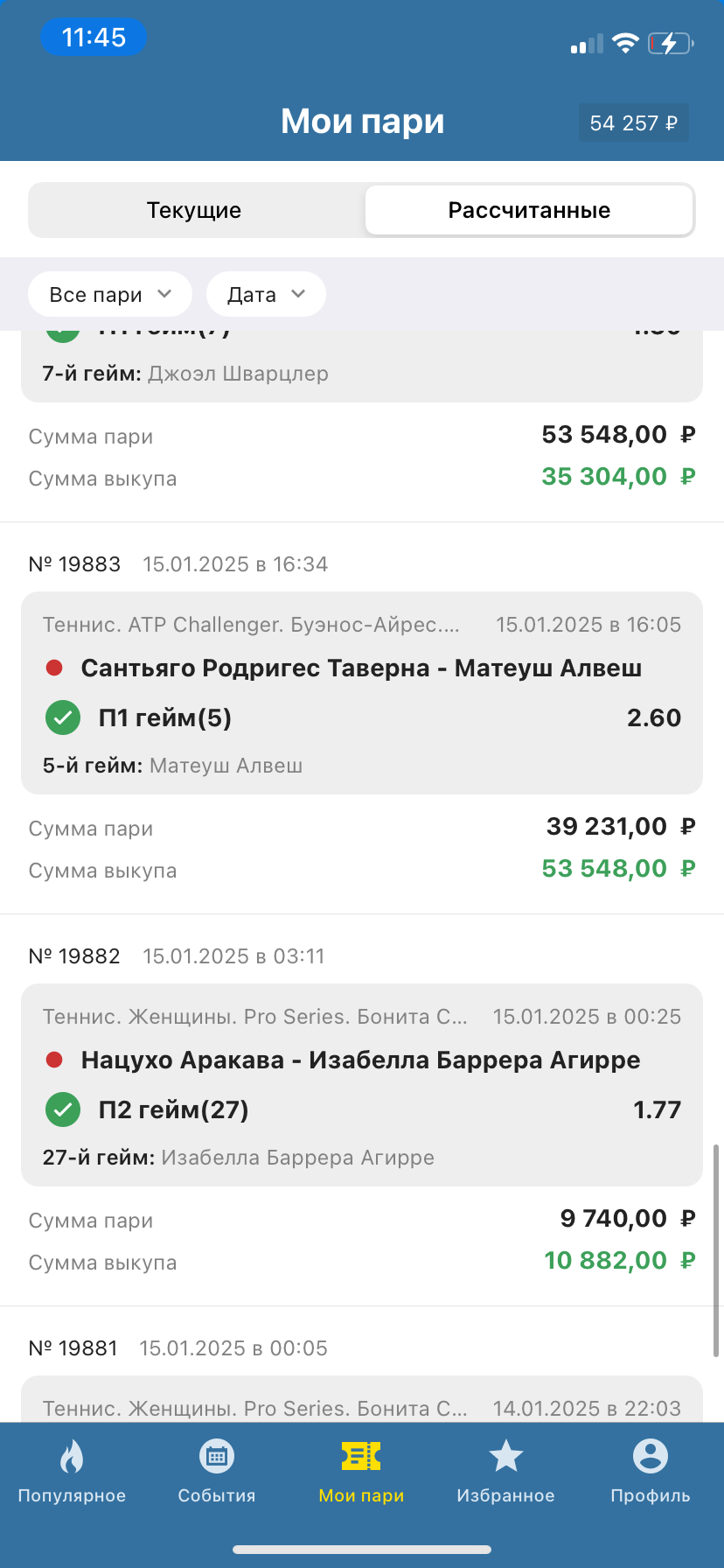Switch to the Текущие tab

tap(194, 210)
